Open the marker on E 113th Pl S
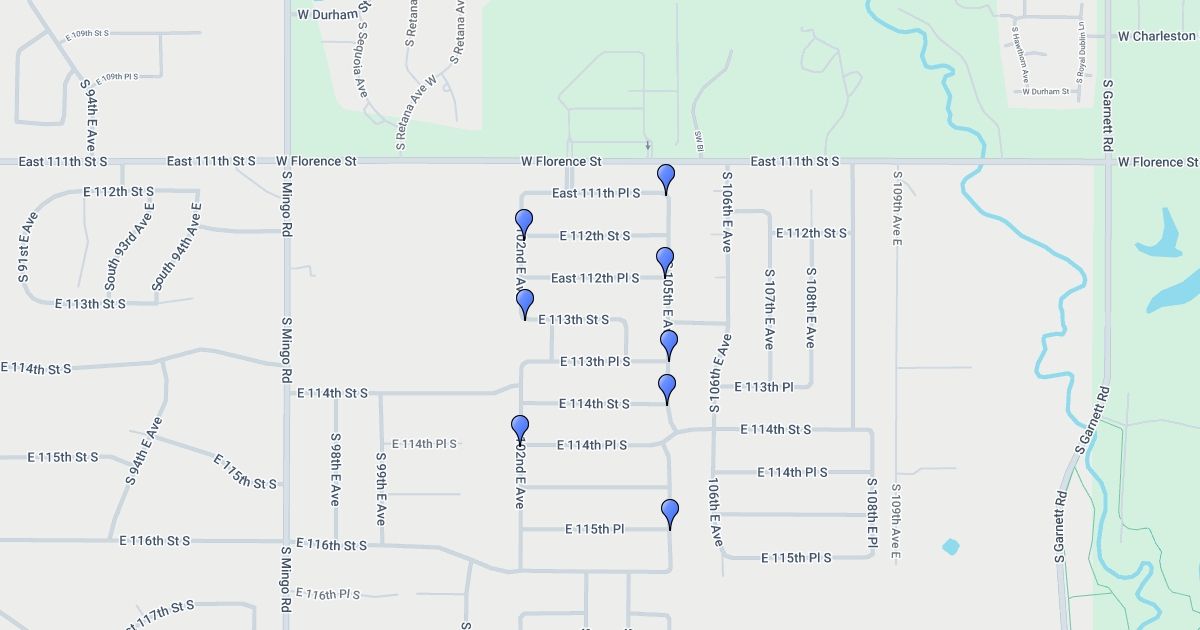The image size is (1200, 630). [669, 343]
